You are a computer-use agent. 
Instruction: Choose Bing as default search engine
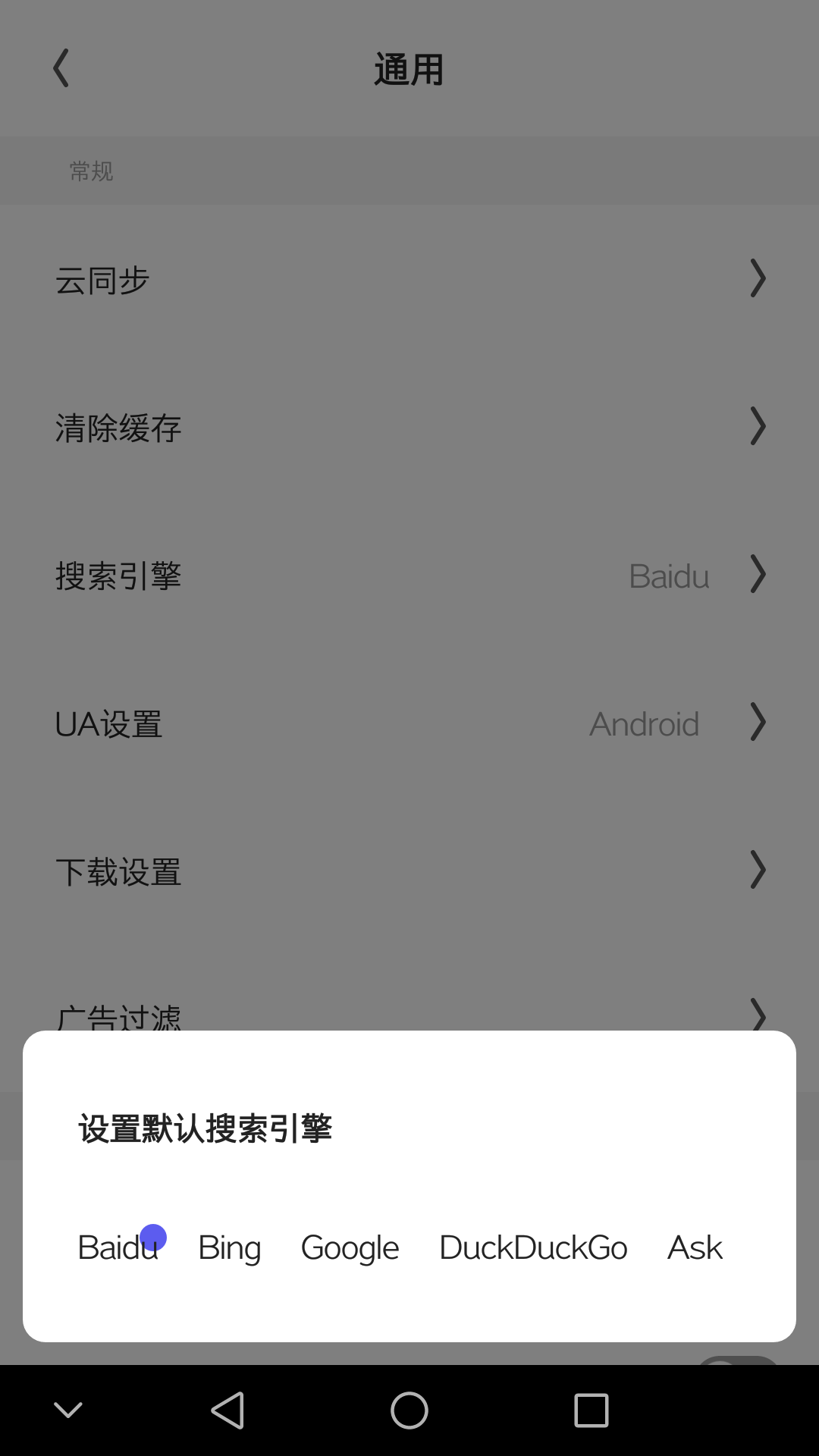tap(229, 1247)
